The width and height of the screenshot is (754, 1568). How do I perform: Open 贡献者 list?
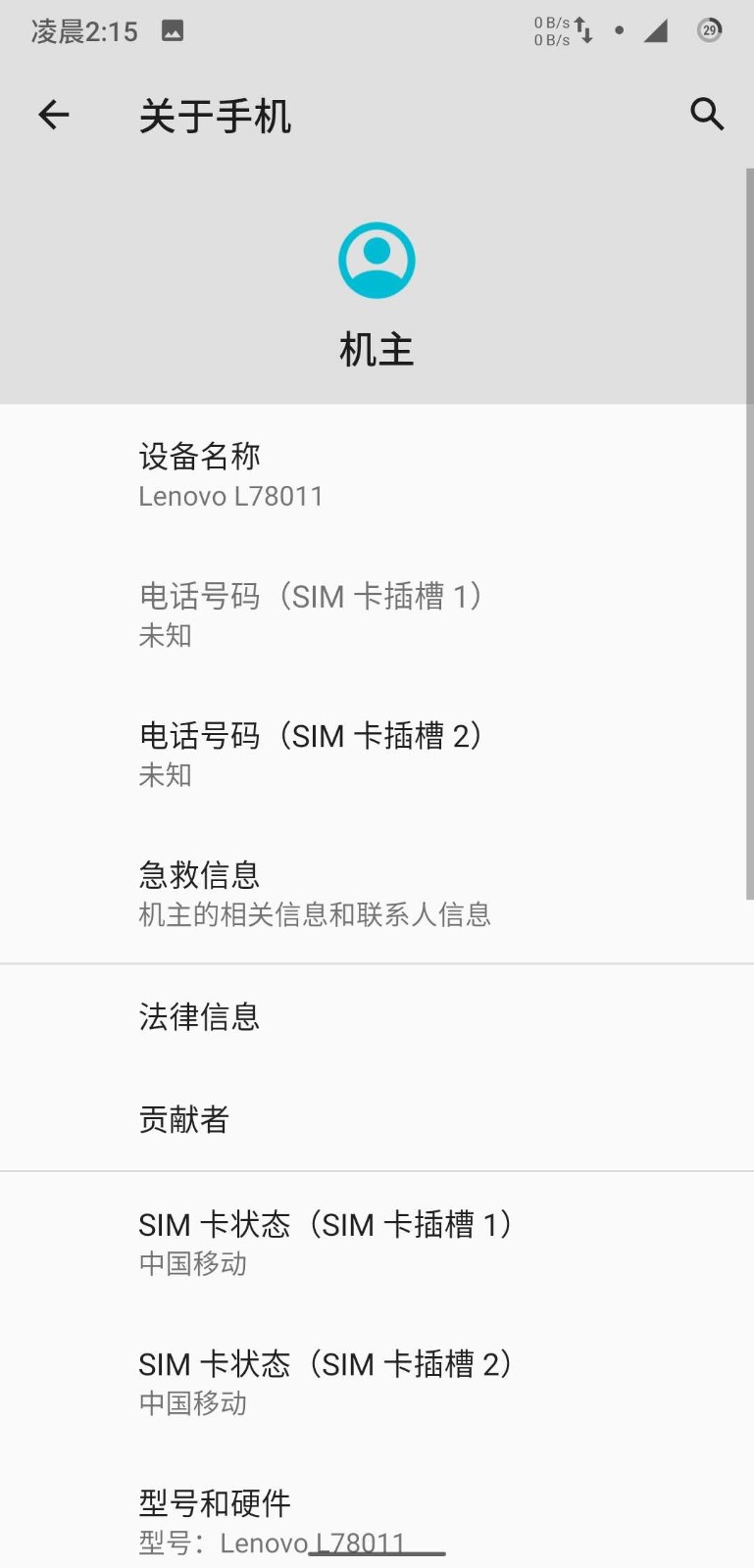[x=377, y=1118]
